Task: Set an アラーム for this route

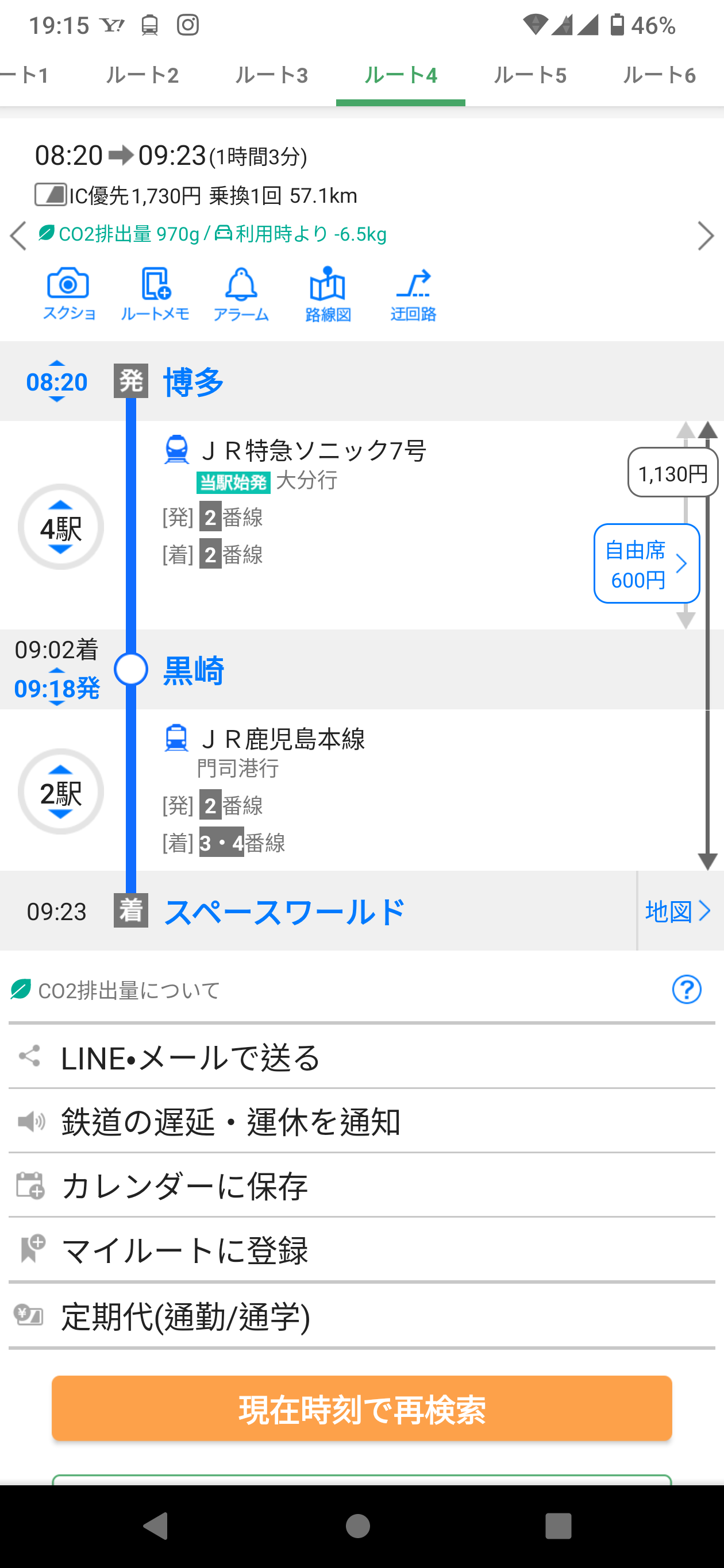Action: pos(241,295)
